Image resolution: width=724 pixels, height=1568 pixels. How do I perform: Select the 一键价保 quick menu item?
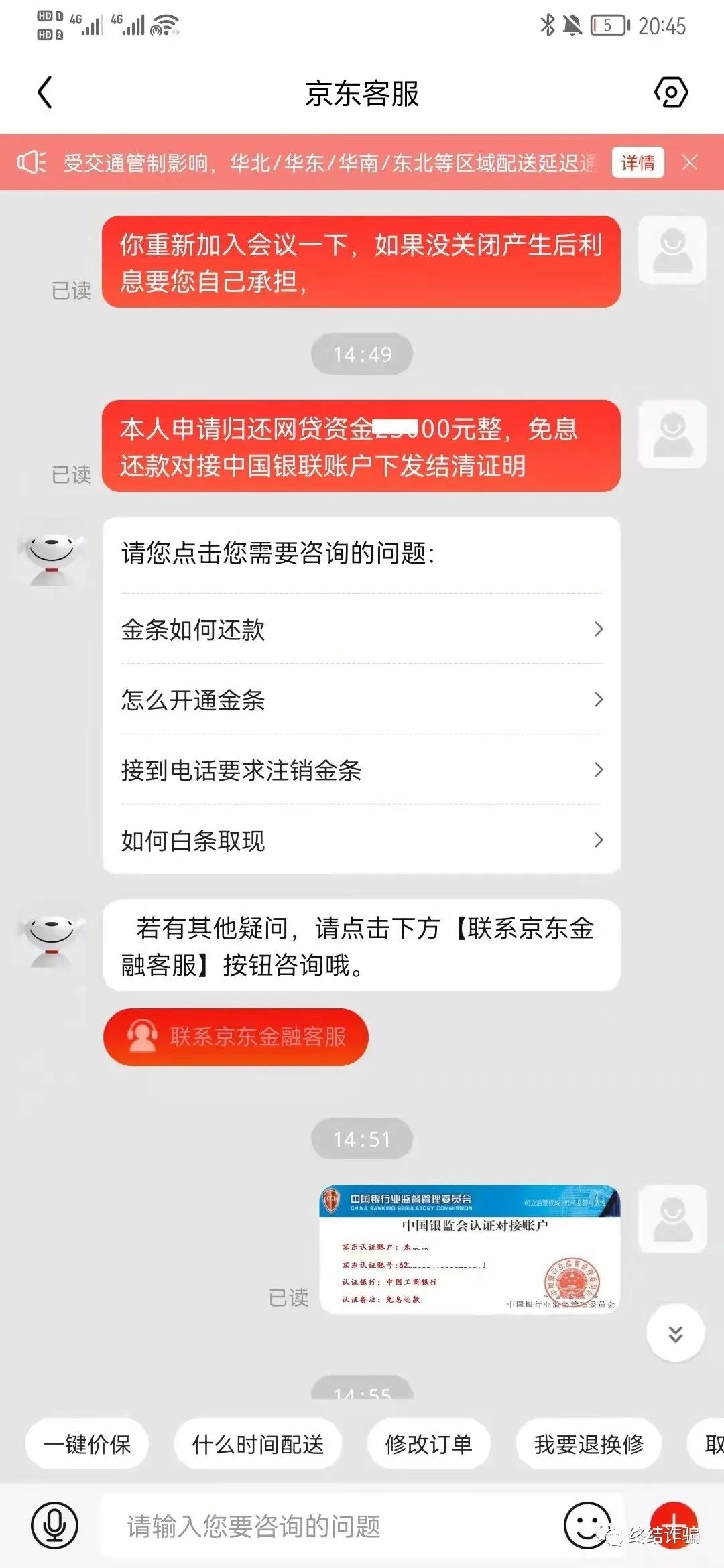click(x=86, y=1445)
